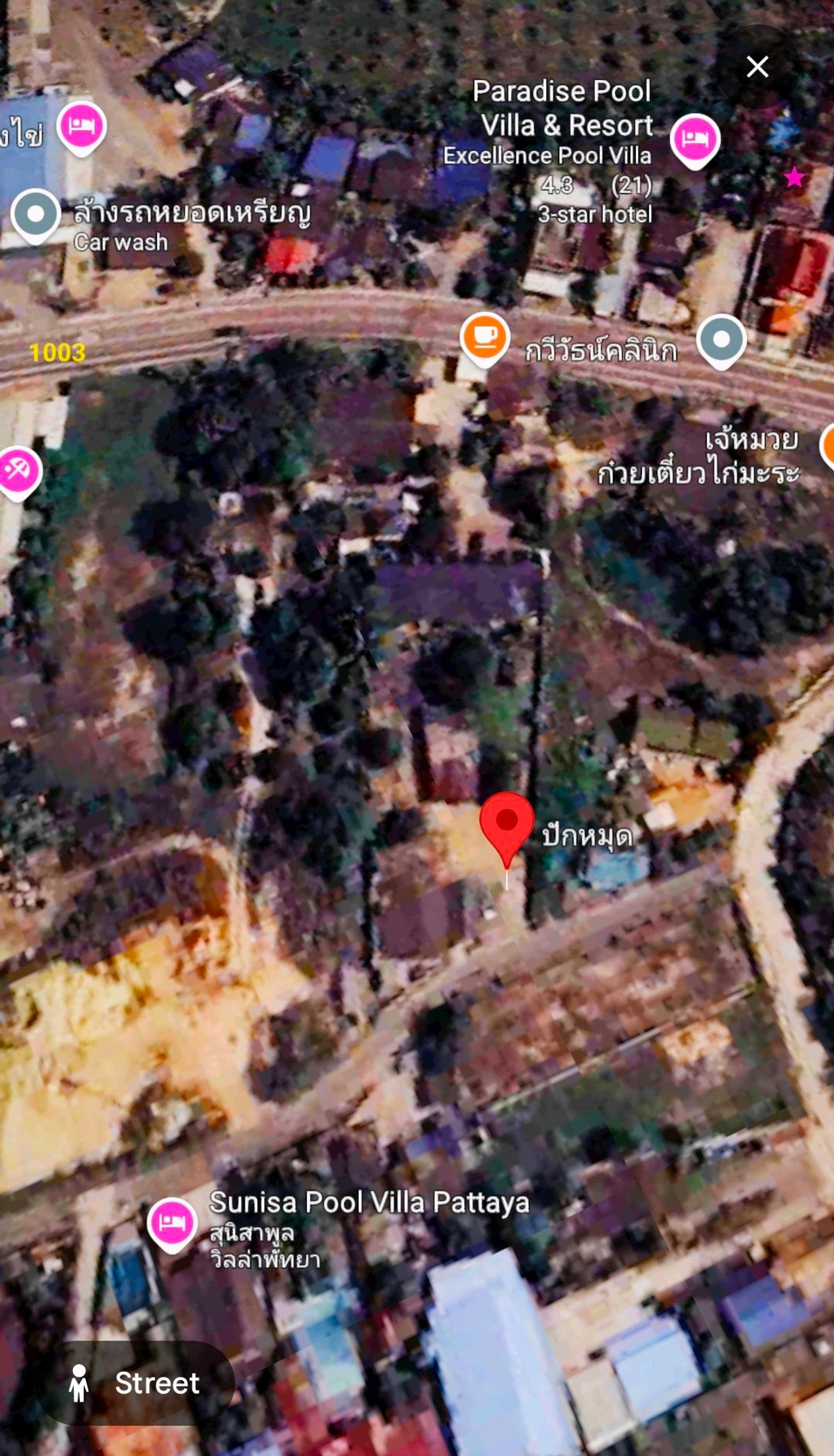Open Street view

[136, 1383]
